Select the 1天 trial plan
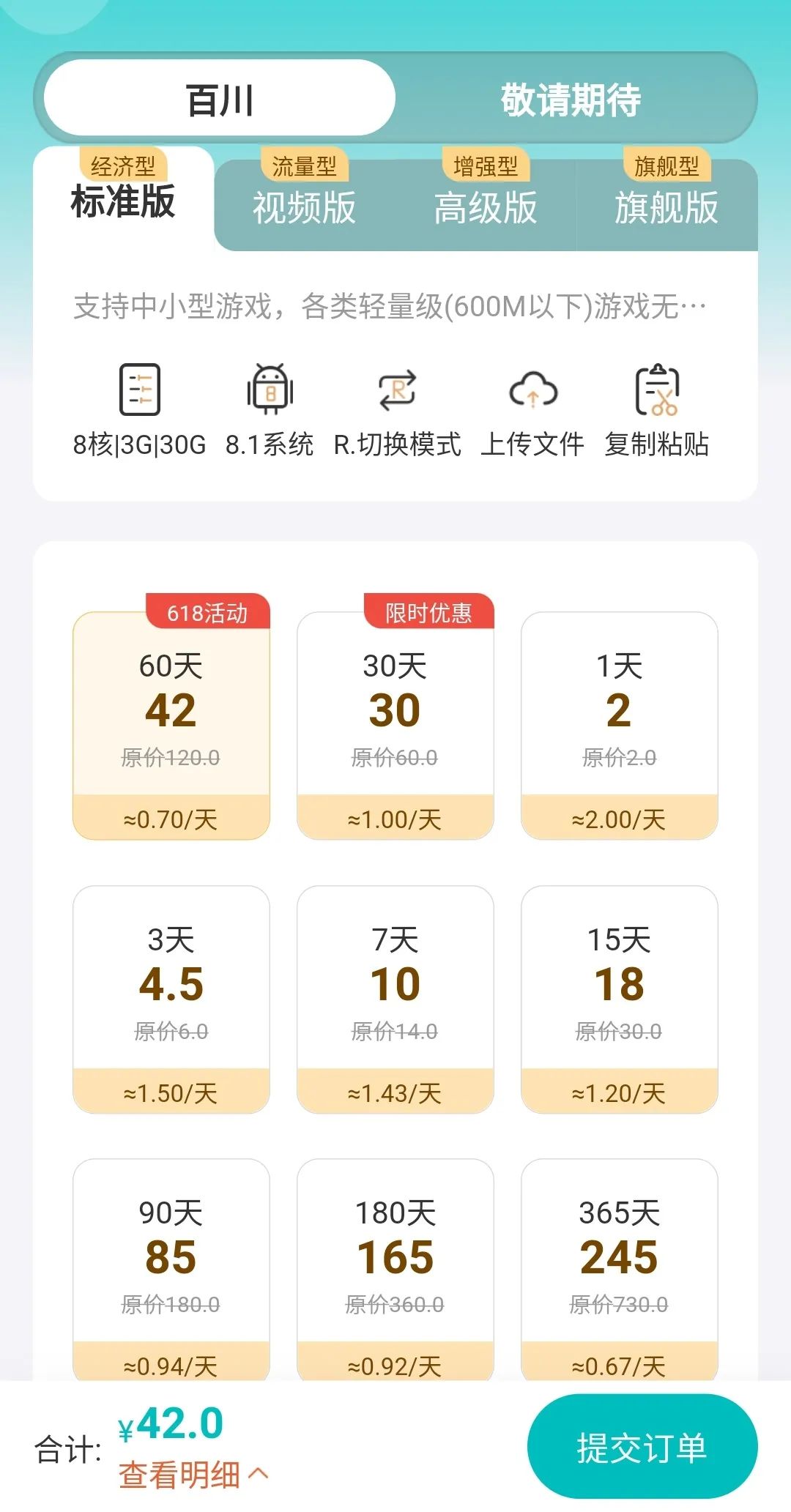Viewport: 791px width, 1512px height. tap(619, 725)
